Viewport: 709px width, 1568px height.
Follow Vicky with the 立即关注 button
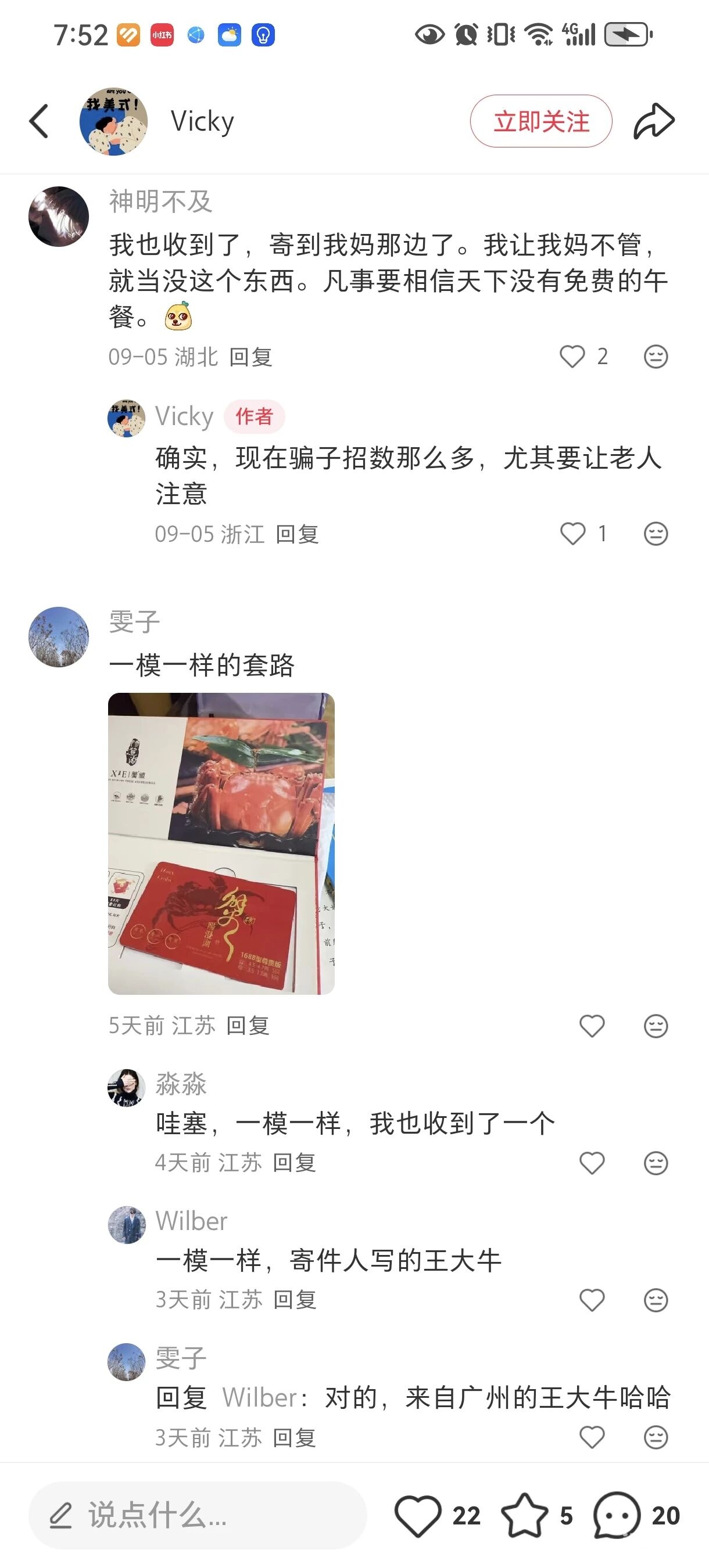point(541,121)
